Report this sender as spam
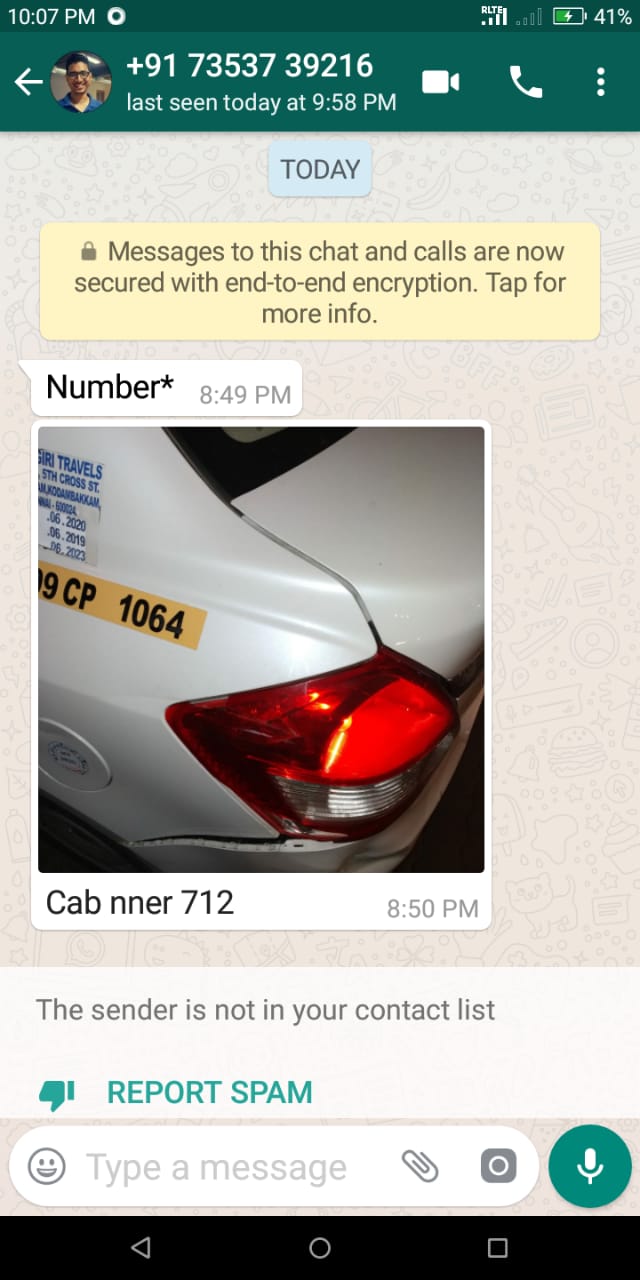640x1280 pixels. click(x=175, y=1092)
